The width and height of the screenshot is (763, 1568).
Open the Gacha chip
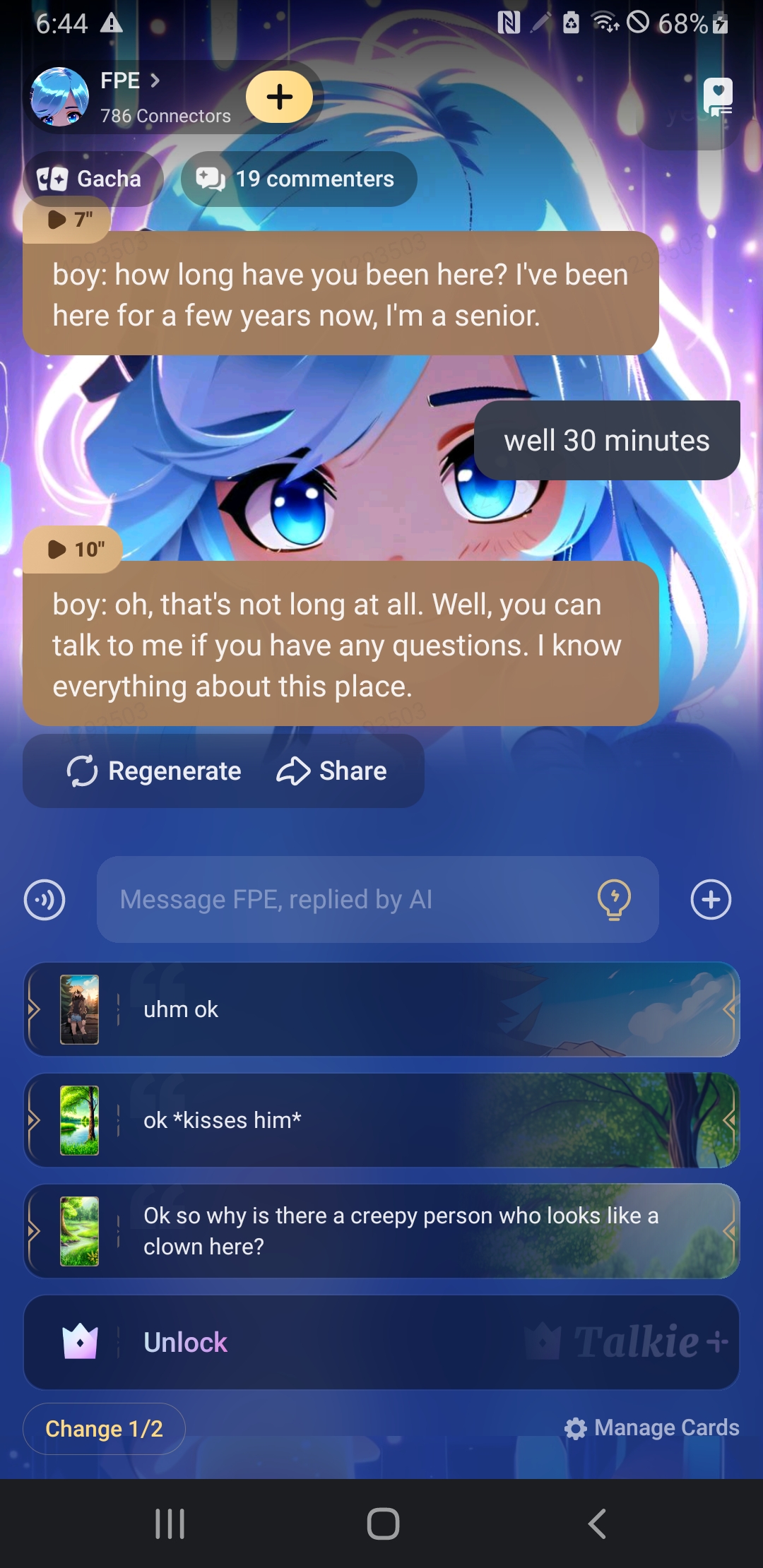coord(92,179)
